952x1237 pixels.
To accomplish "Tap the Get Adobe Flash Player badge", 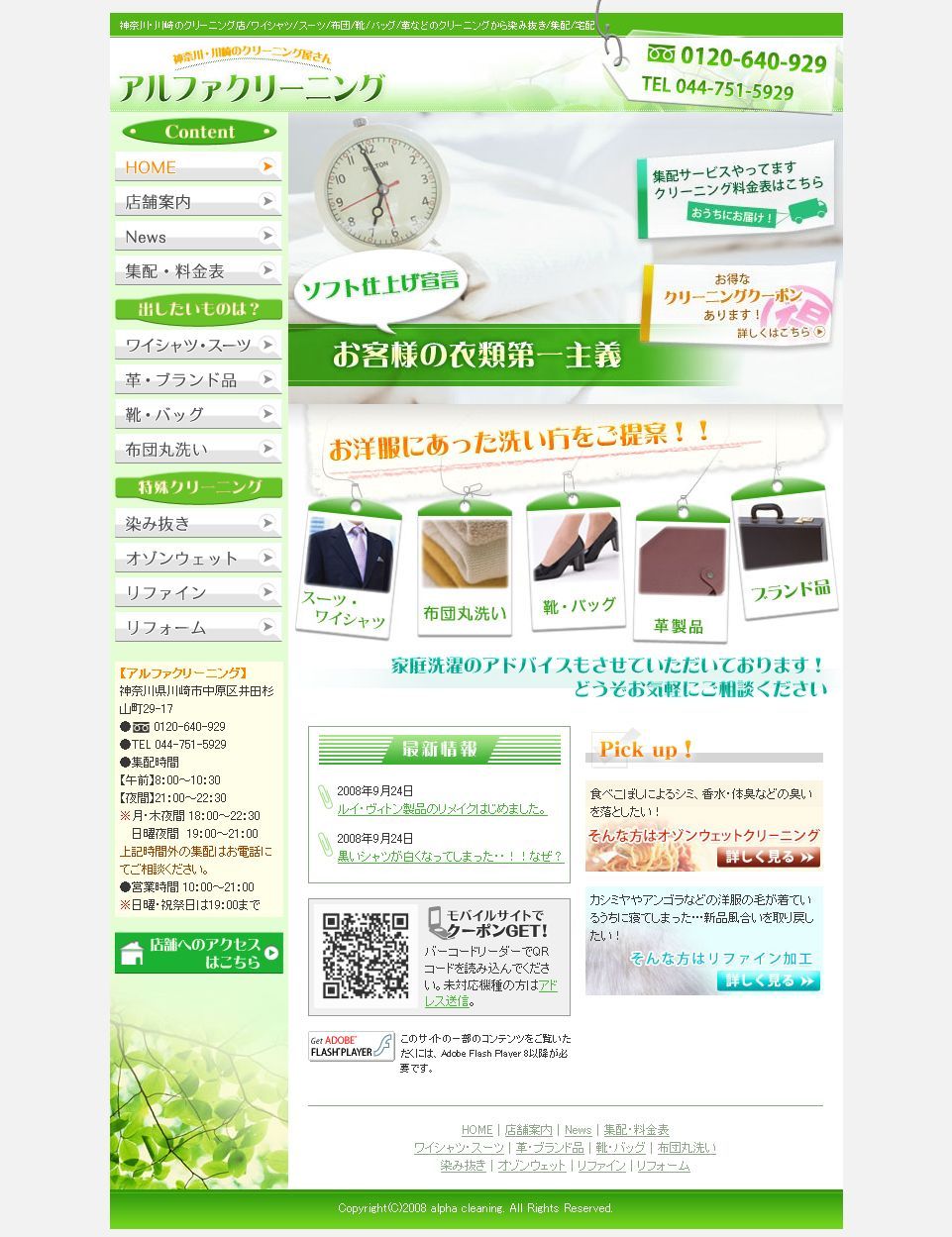I will (351, 1047).
